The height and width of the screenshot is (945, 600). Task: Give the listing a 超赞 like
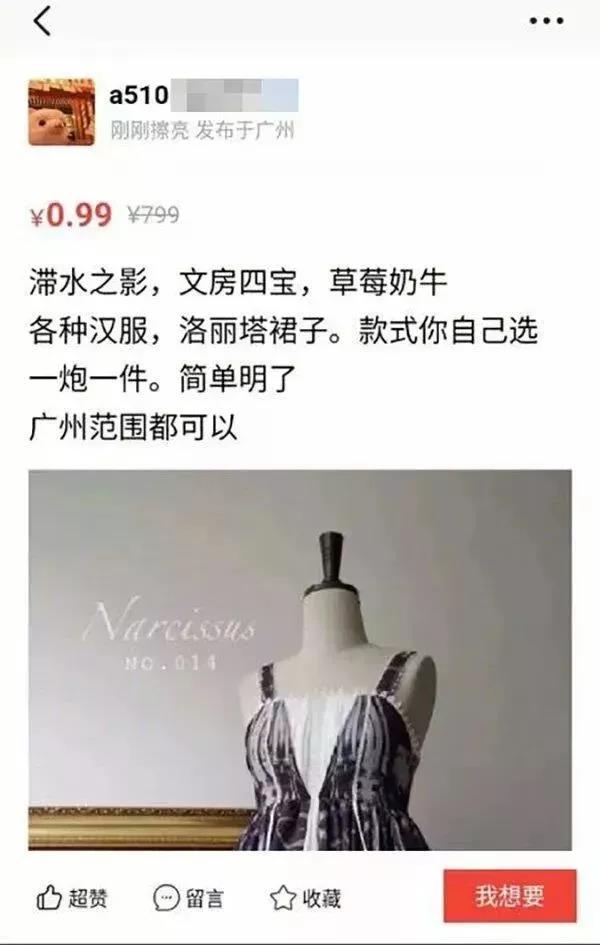pos(65,898)
